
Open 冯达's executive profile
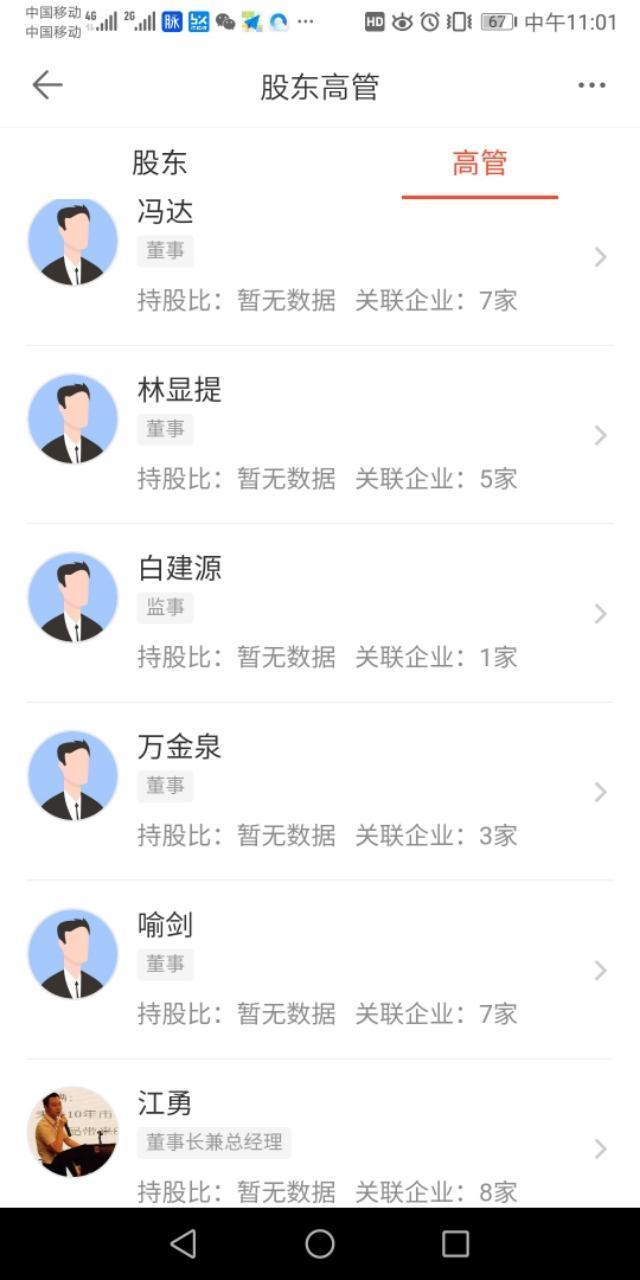coord(320,257)
